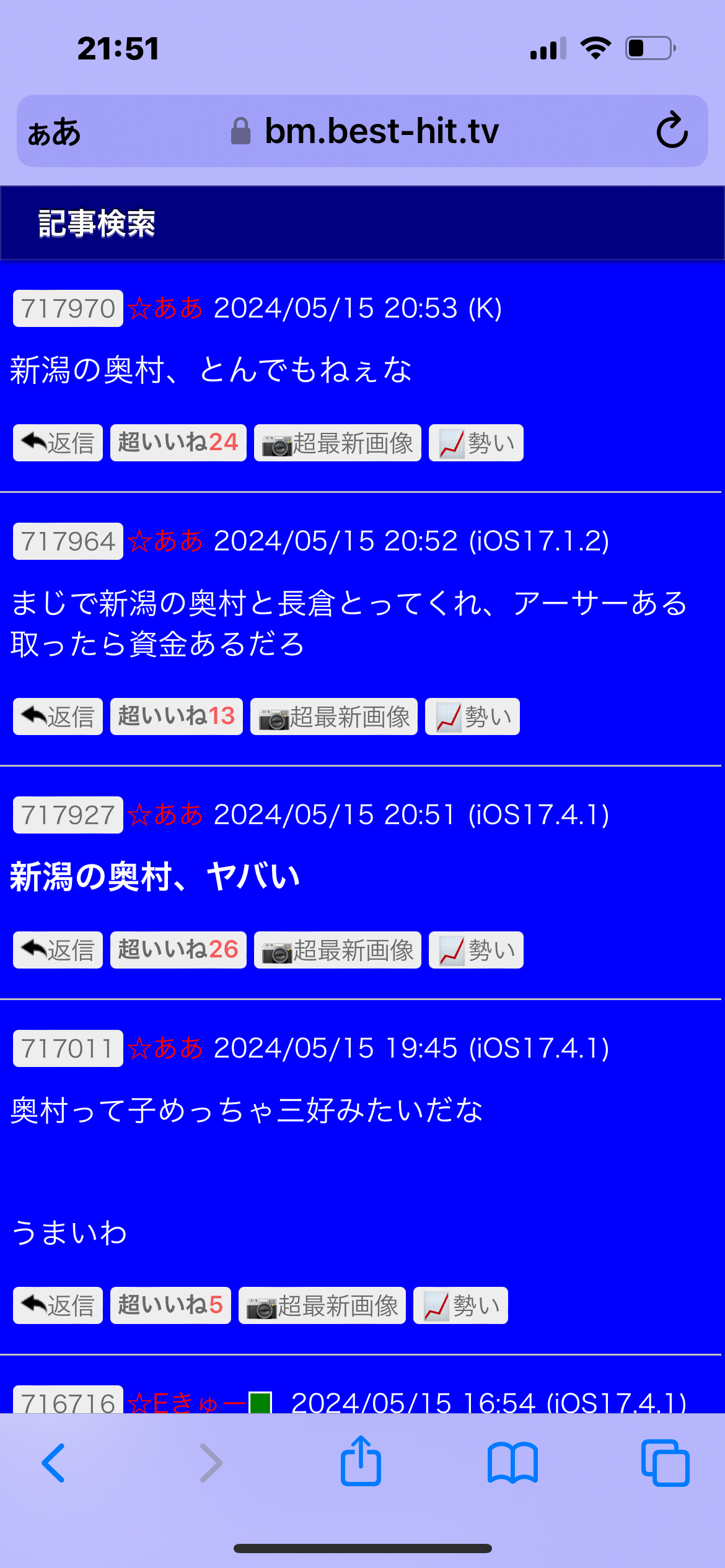
Task: Give 超いいね to post with 24 likes
Action: (x=178, y=443)
